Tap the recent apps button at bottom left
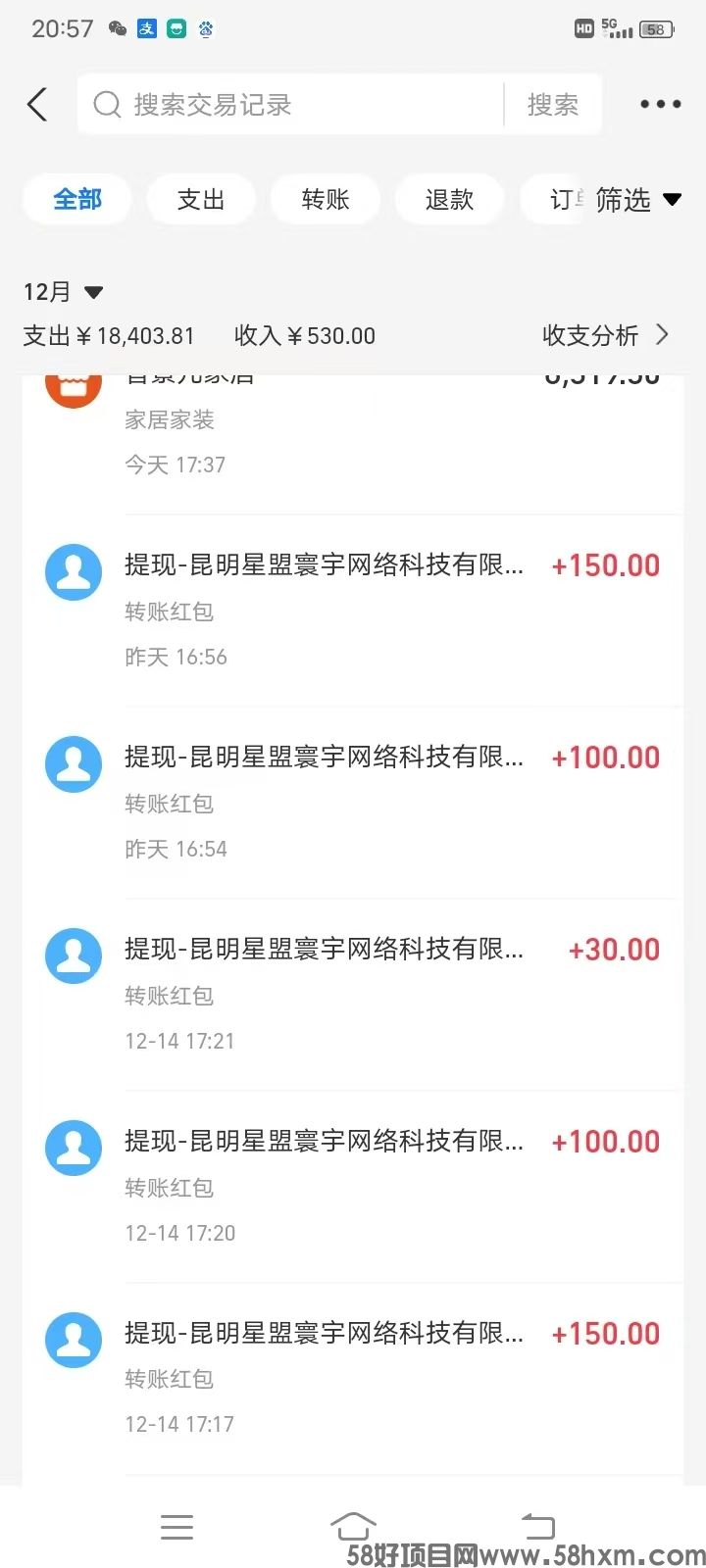Screen dimensions: 706x1568 pos(176,1526)
